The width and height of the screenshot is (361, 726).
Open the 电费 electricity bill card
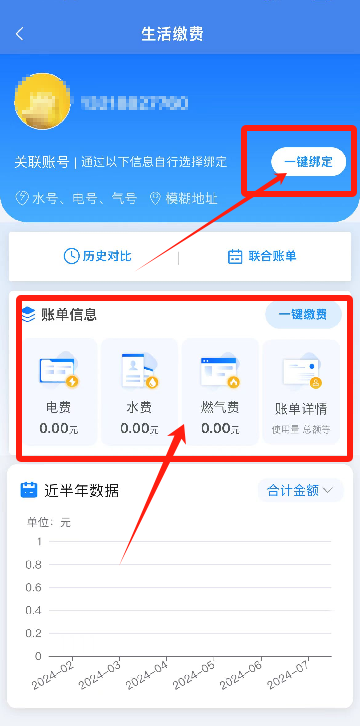pos(59,392)
